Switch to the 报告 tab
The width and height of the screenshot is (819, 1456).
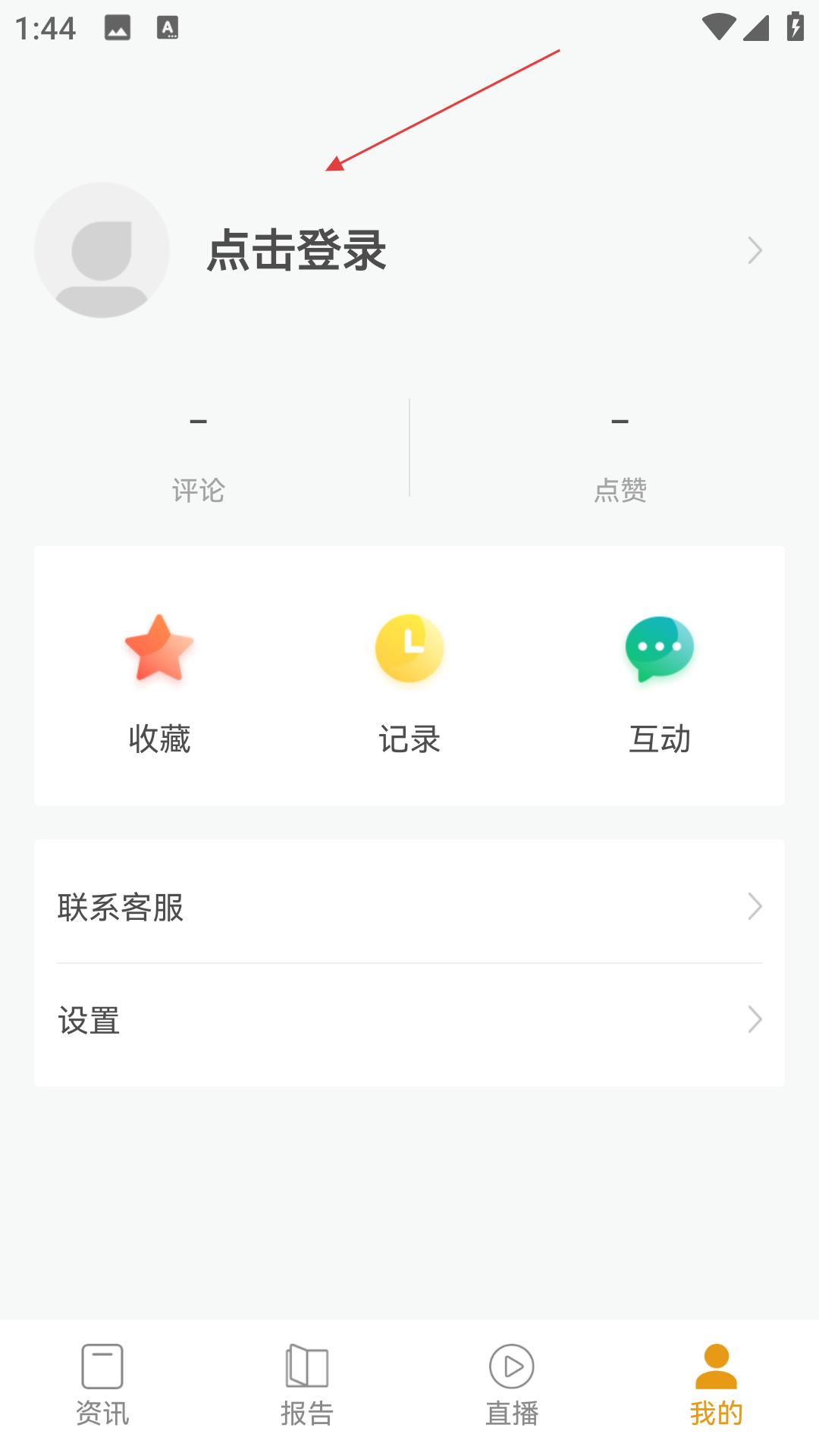[x=307, y=1385]
